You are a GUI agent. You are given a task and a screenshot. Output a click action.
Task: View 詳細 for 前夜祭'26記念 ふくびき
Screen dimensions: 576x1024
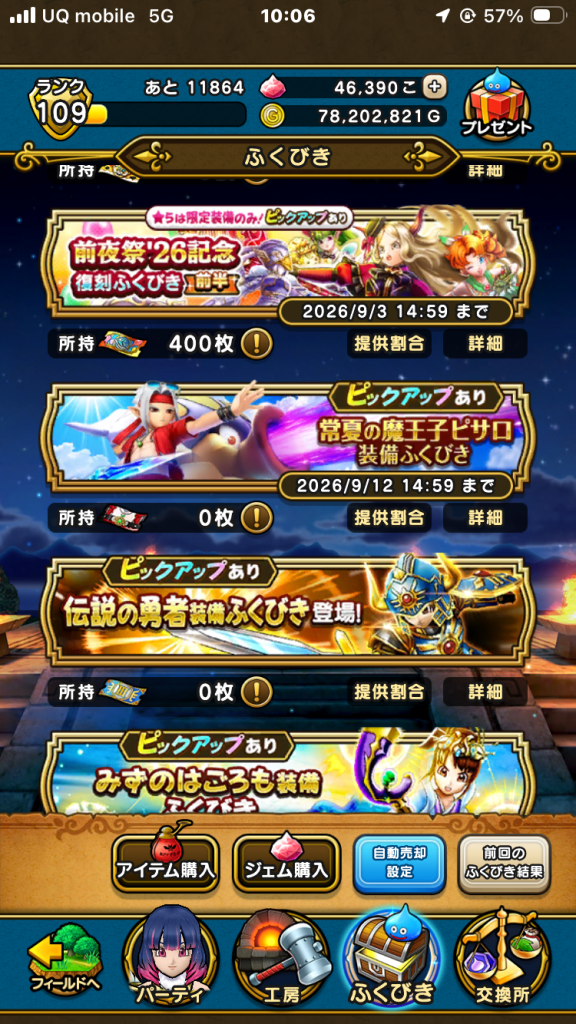point(485,344)
